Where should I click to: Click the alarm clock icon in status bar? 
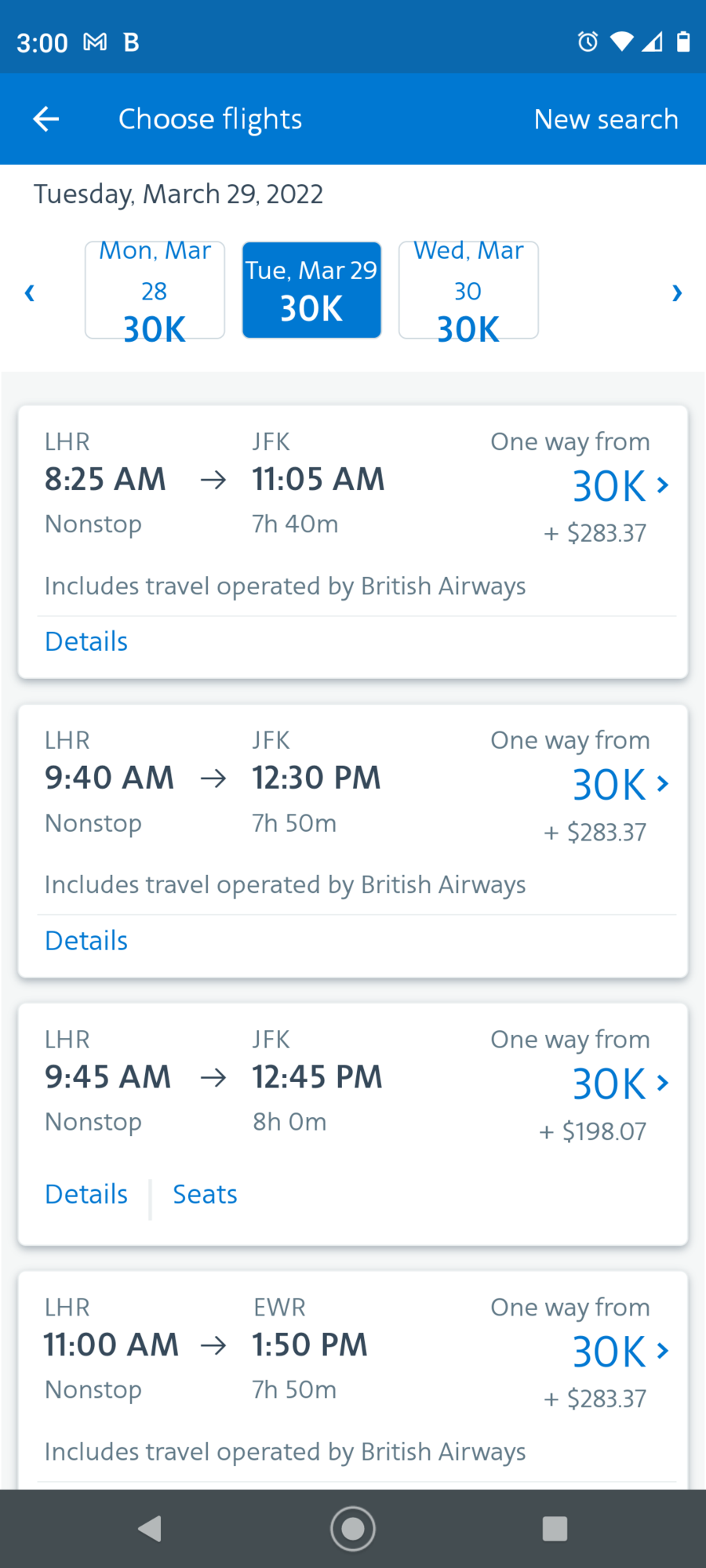pyautogui.click(x=587, y=42)
